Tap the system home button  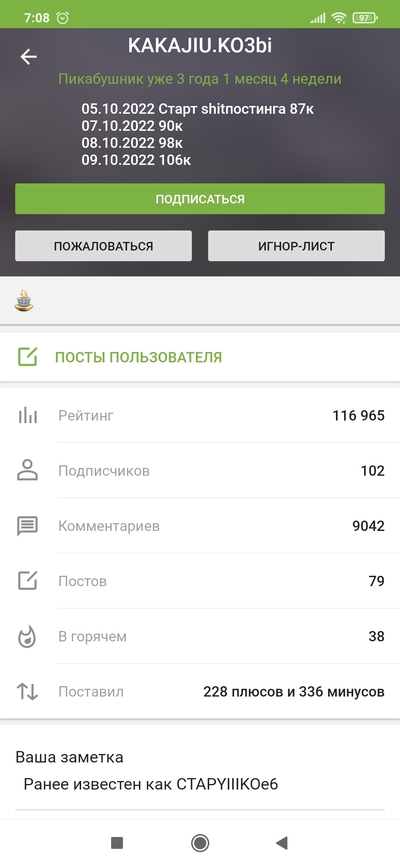(200, 843)
